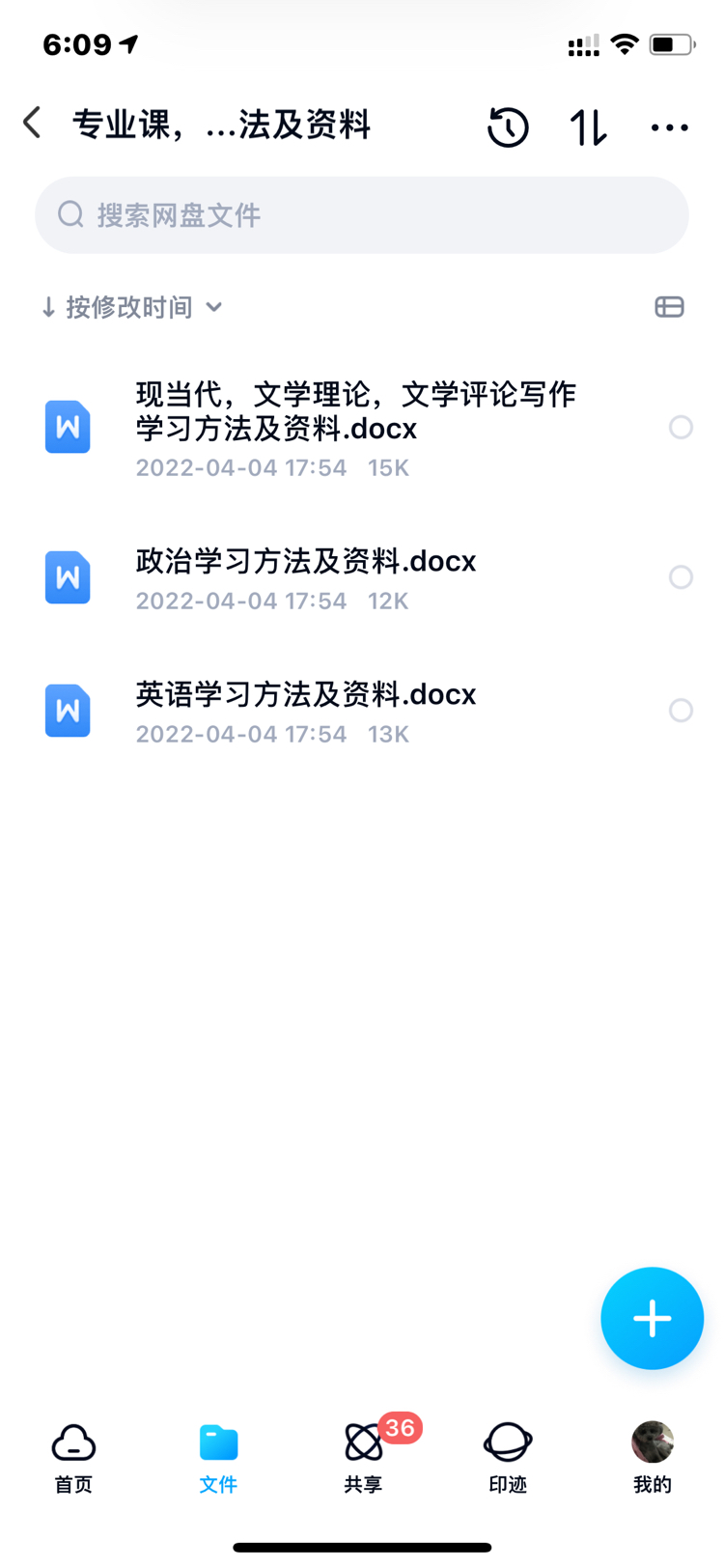Screen dimensions: 724x1568
Task: Select the 英语学习方法及资料.docx circle
Action: [x=681, y=711]
